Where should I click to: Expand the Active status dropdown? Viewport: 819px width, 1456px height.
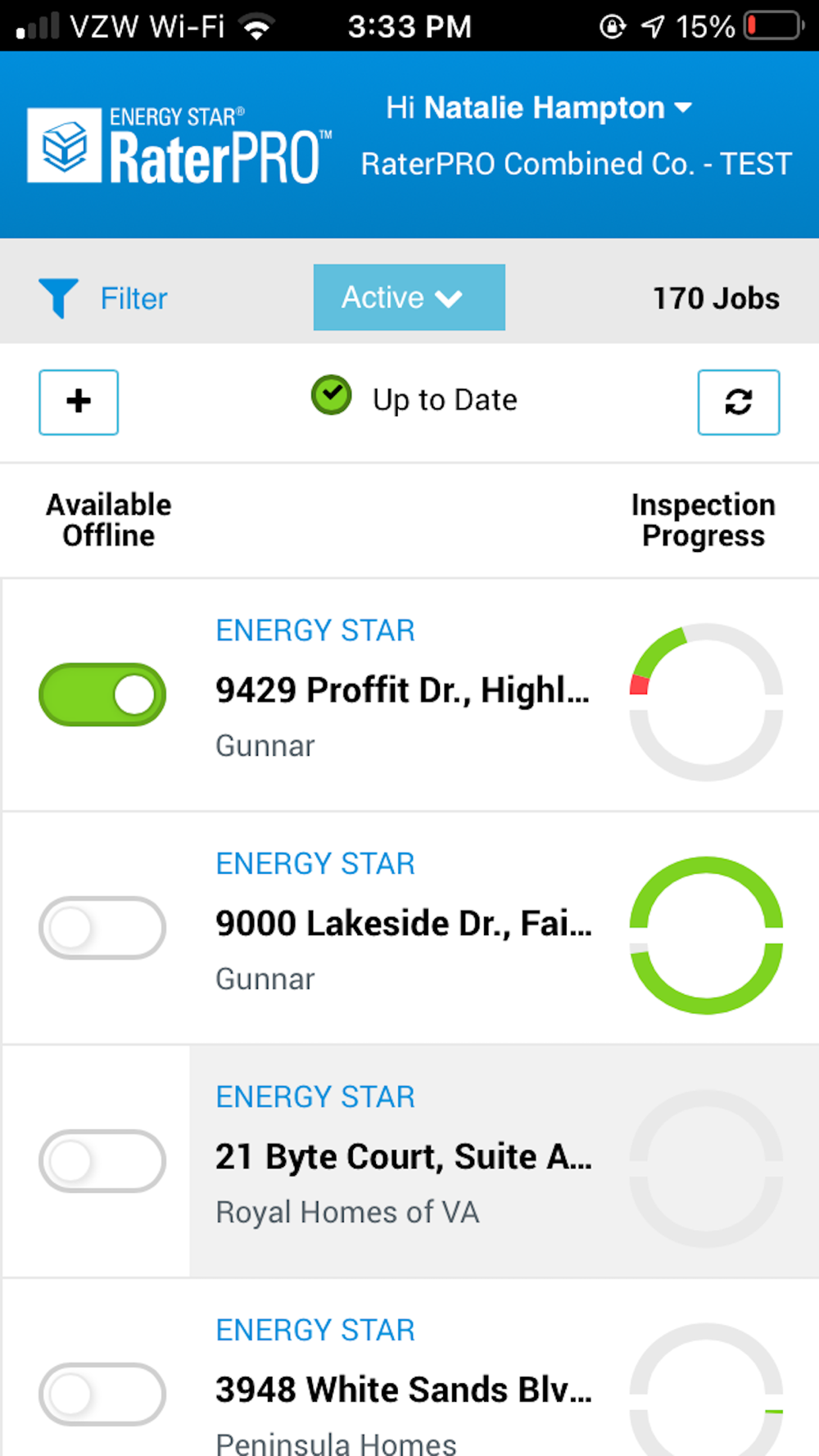pos(409,297)
